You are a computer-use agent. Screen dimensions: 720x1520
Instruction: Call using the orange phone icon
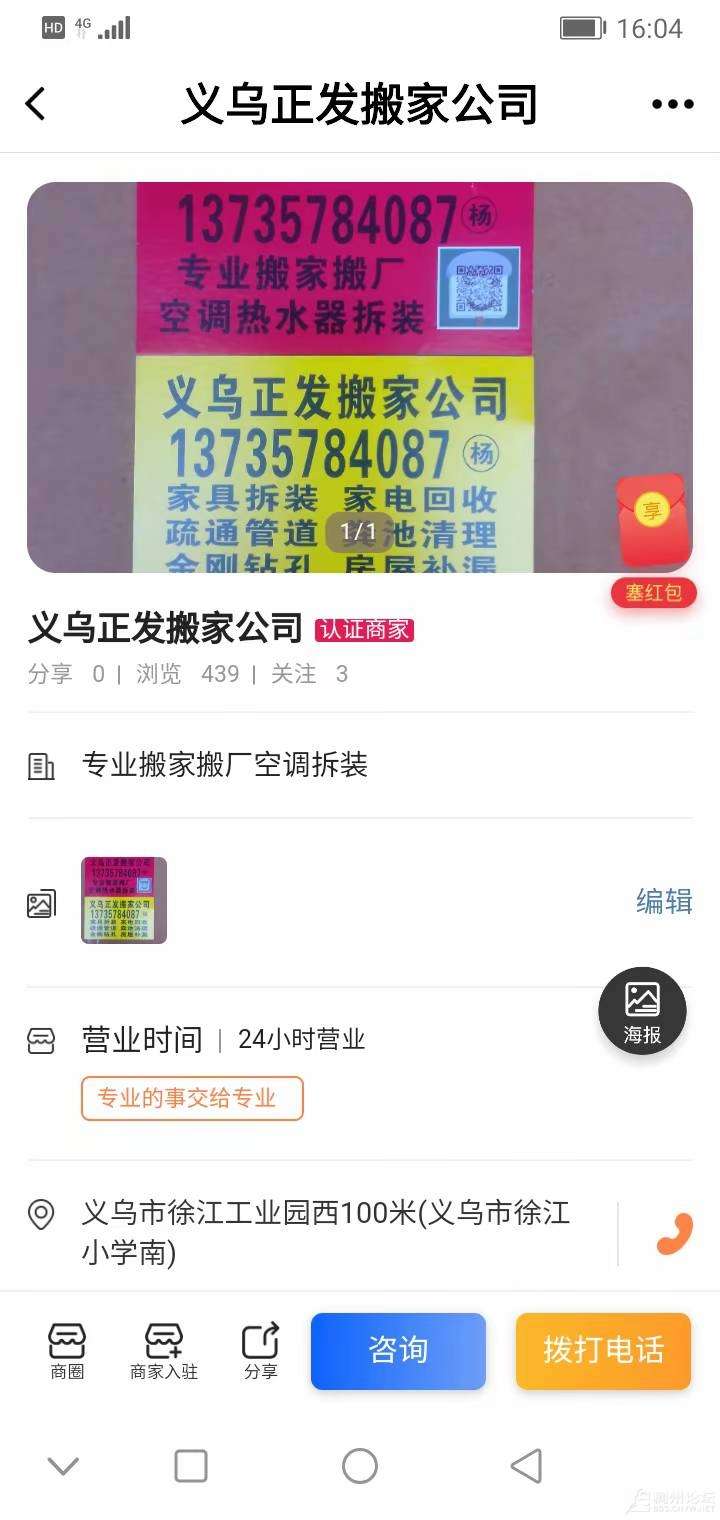pos(674,1233)
